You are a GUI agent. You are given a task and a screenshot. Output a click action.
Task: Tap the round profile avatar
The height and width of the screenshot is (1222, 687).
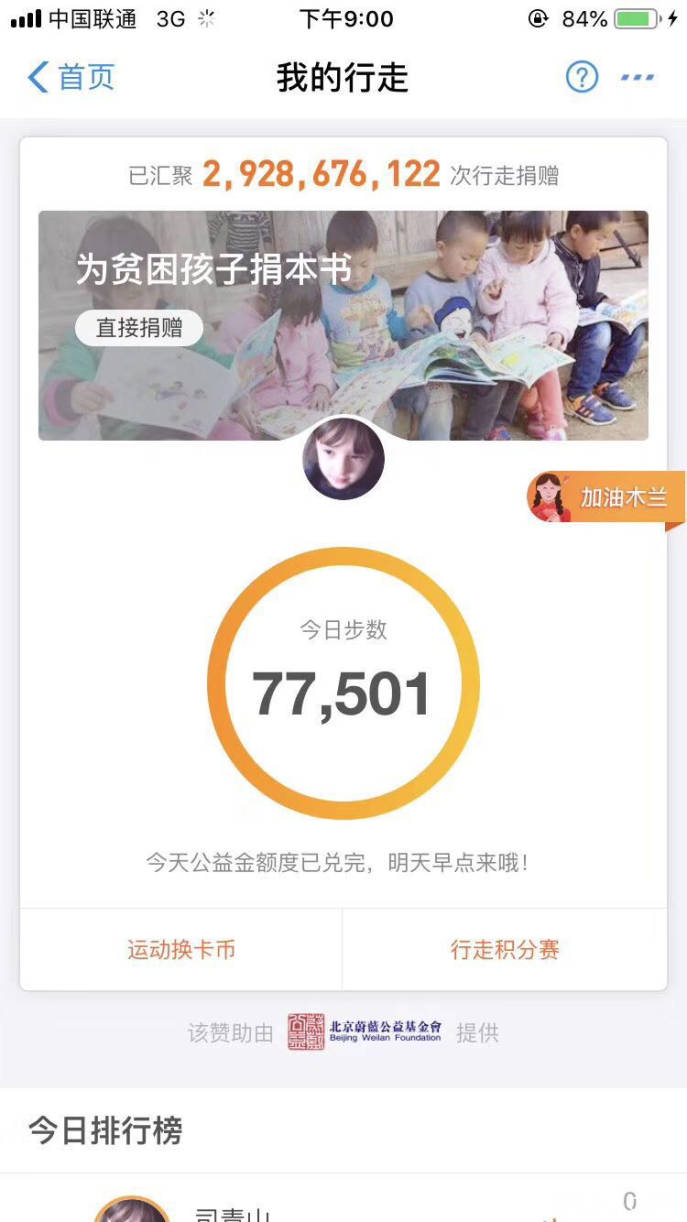343,459
